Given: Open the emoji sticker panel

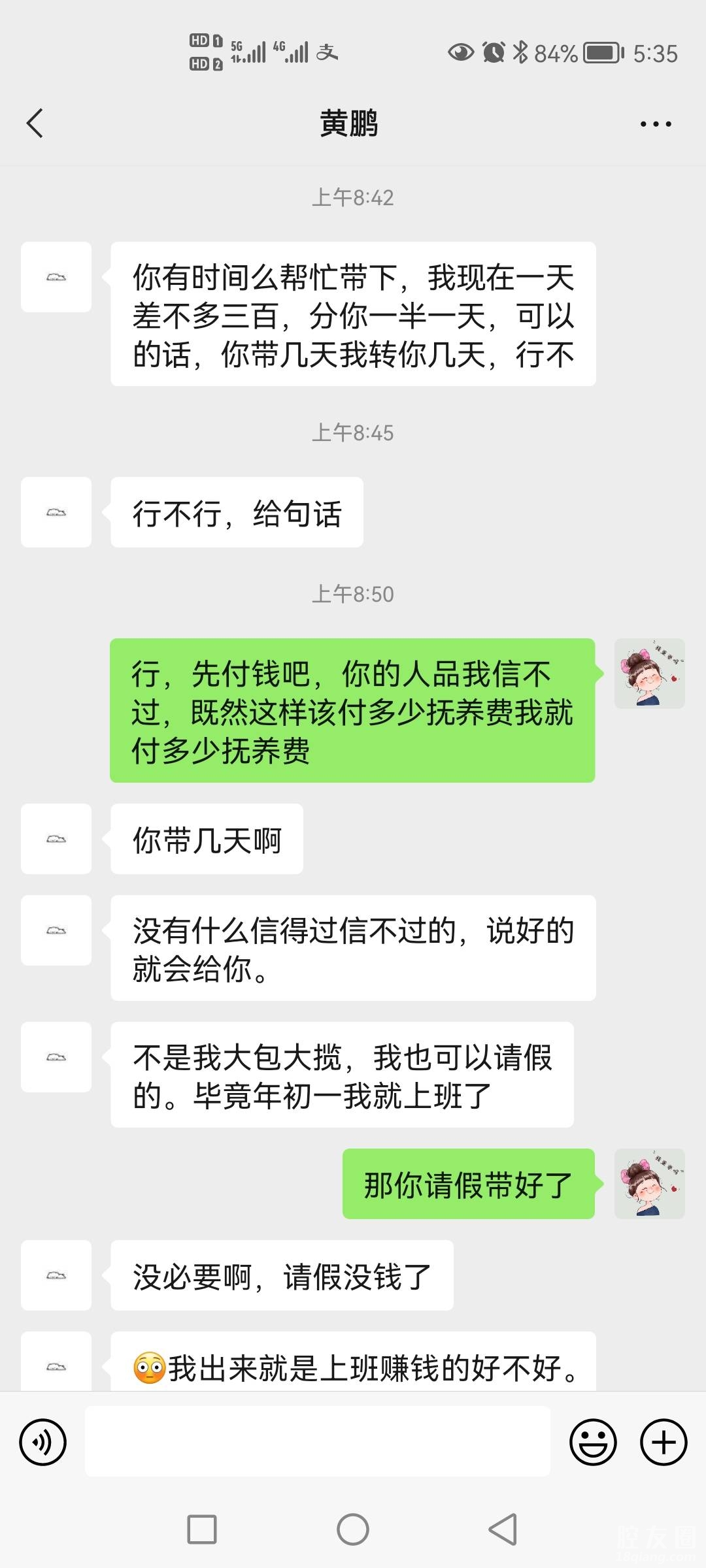Looking at the screenshot, I should (593, 1442).
